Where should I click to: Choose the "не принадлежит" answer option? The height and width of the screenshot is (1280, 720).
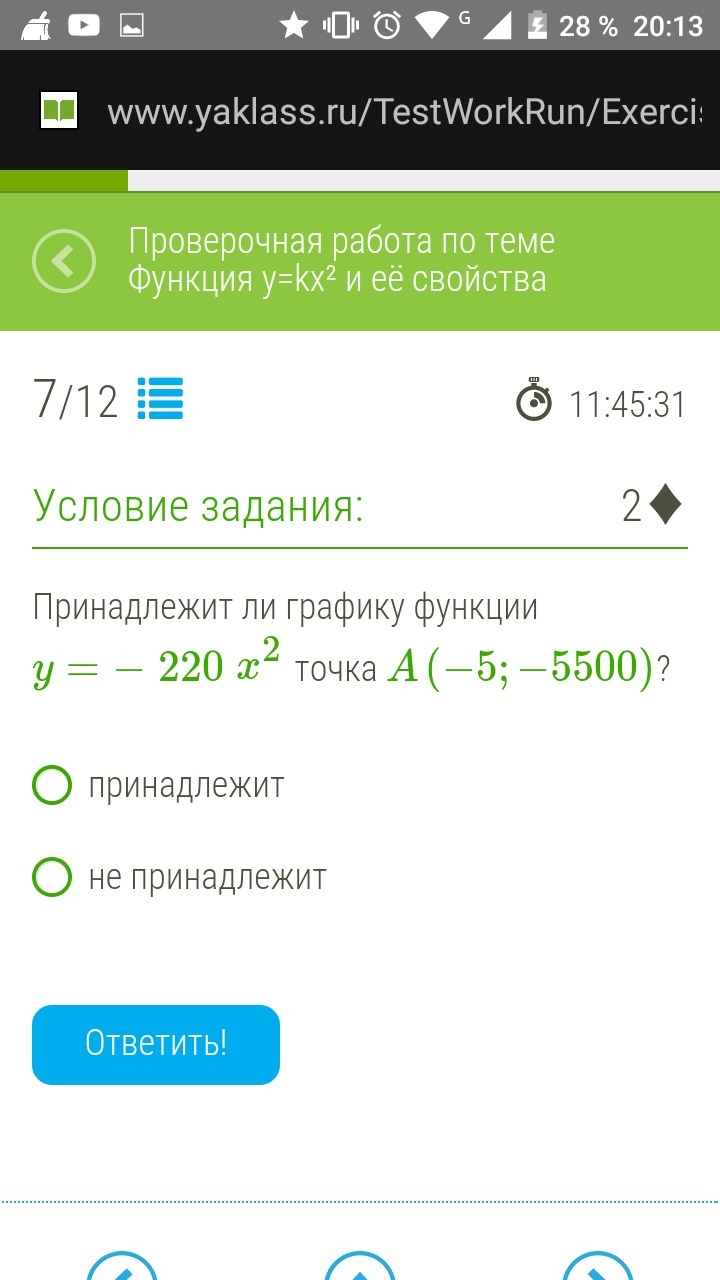[x=52, y=878]
